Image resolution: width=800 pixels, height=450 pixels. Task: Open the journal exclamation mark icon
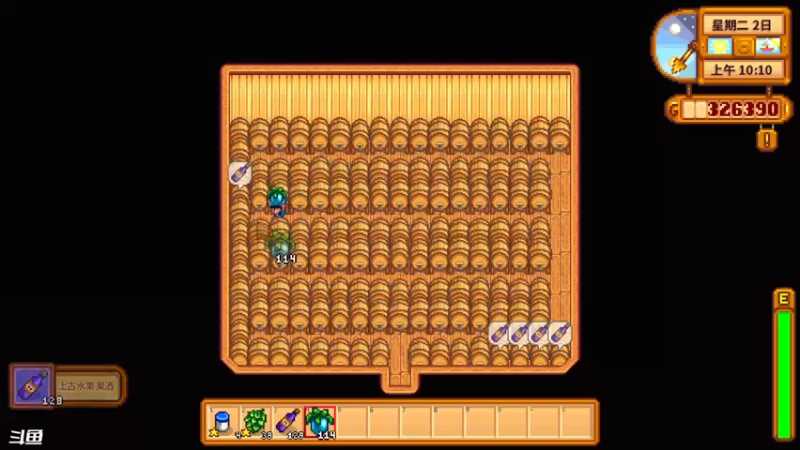click(x=767, y=139)
